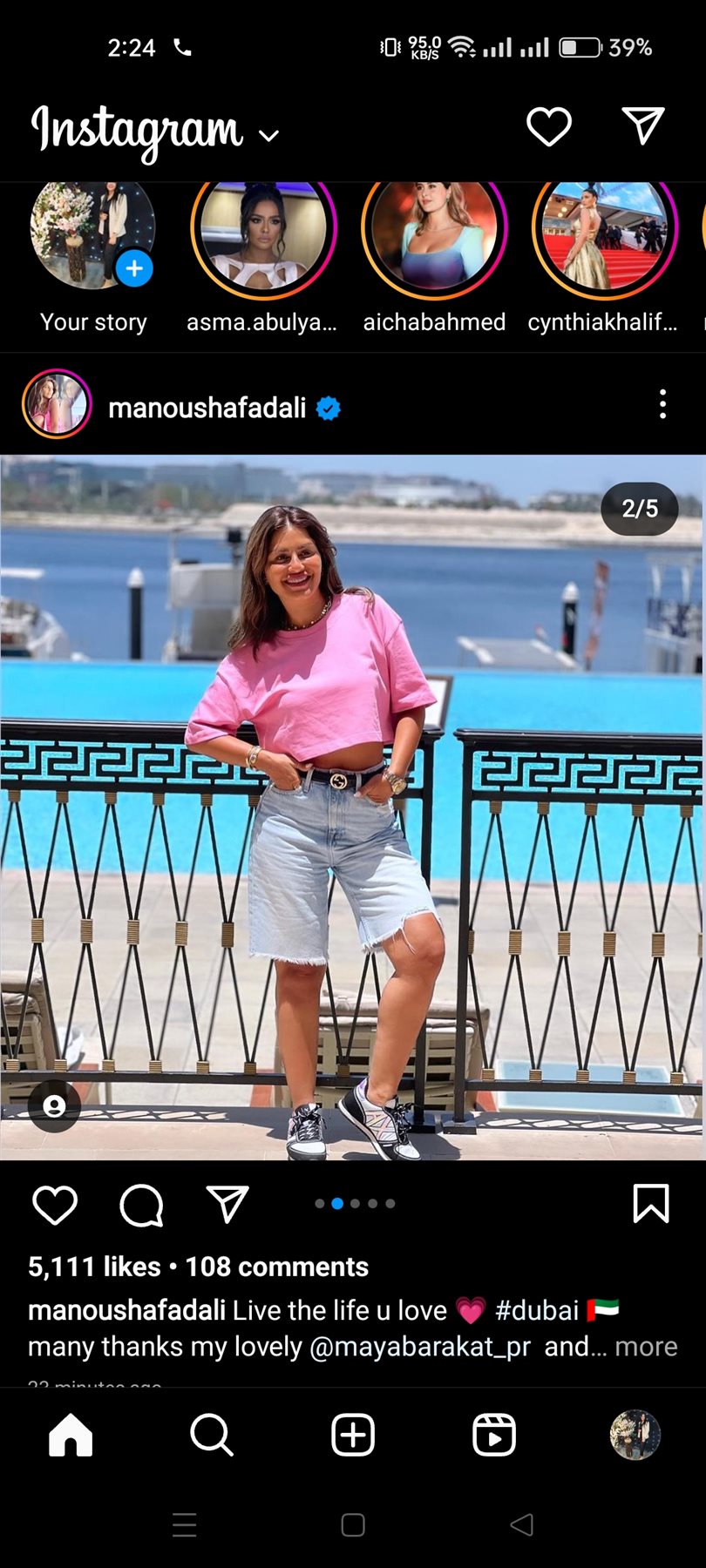Screen dimensions: 706x1568
Task: View the 108 comments
Action: (277, 1267)
